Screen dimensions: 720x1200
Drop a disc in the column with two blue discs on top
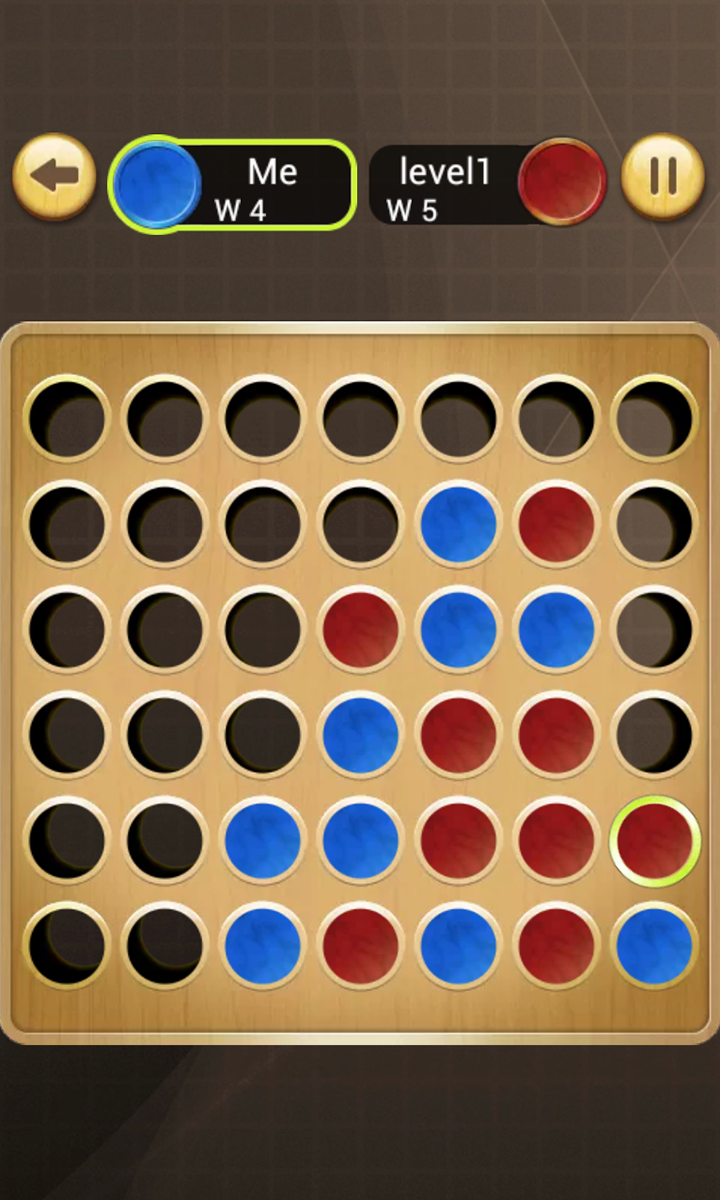[458, 418]
